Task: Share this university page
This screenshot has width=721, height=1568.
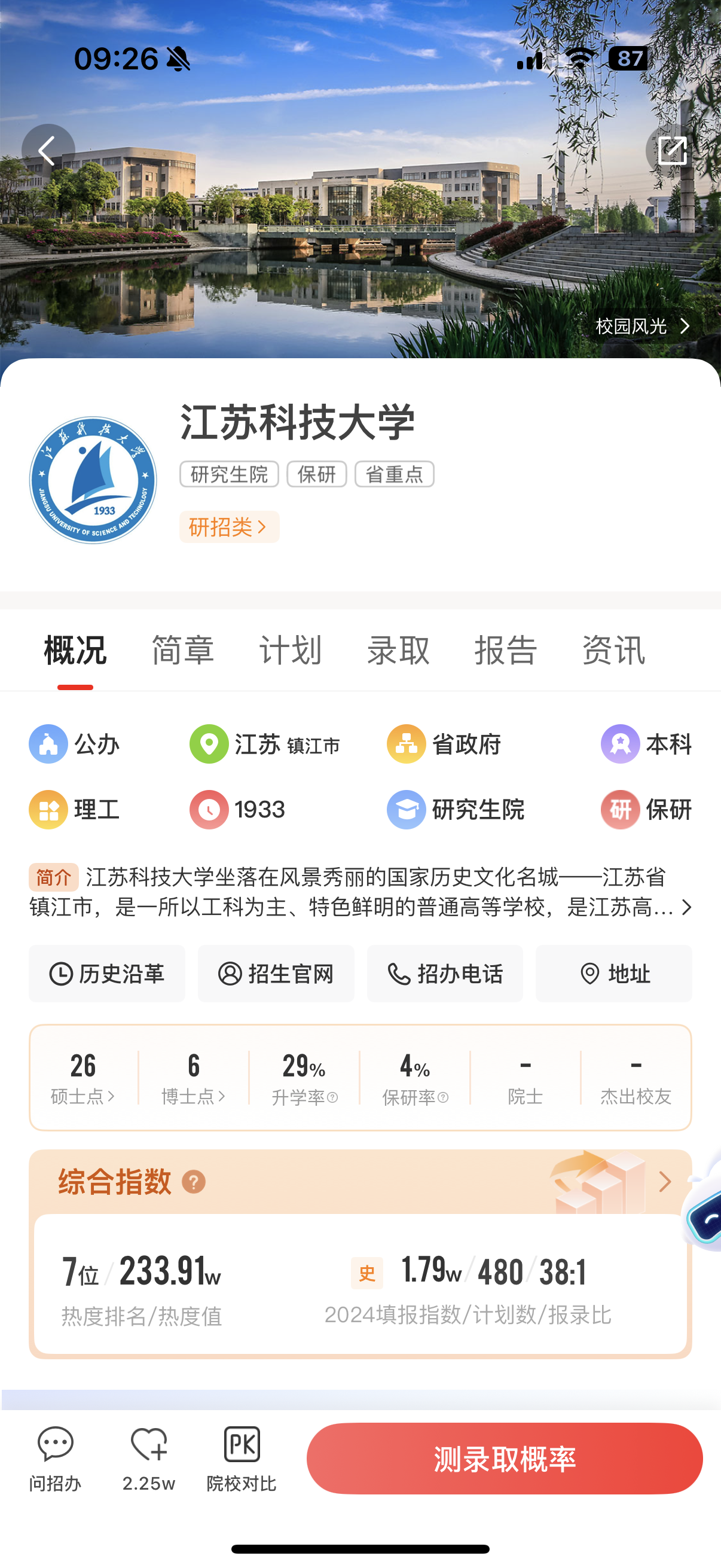Action: tap(673, 150)
